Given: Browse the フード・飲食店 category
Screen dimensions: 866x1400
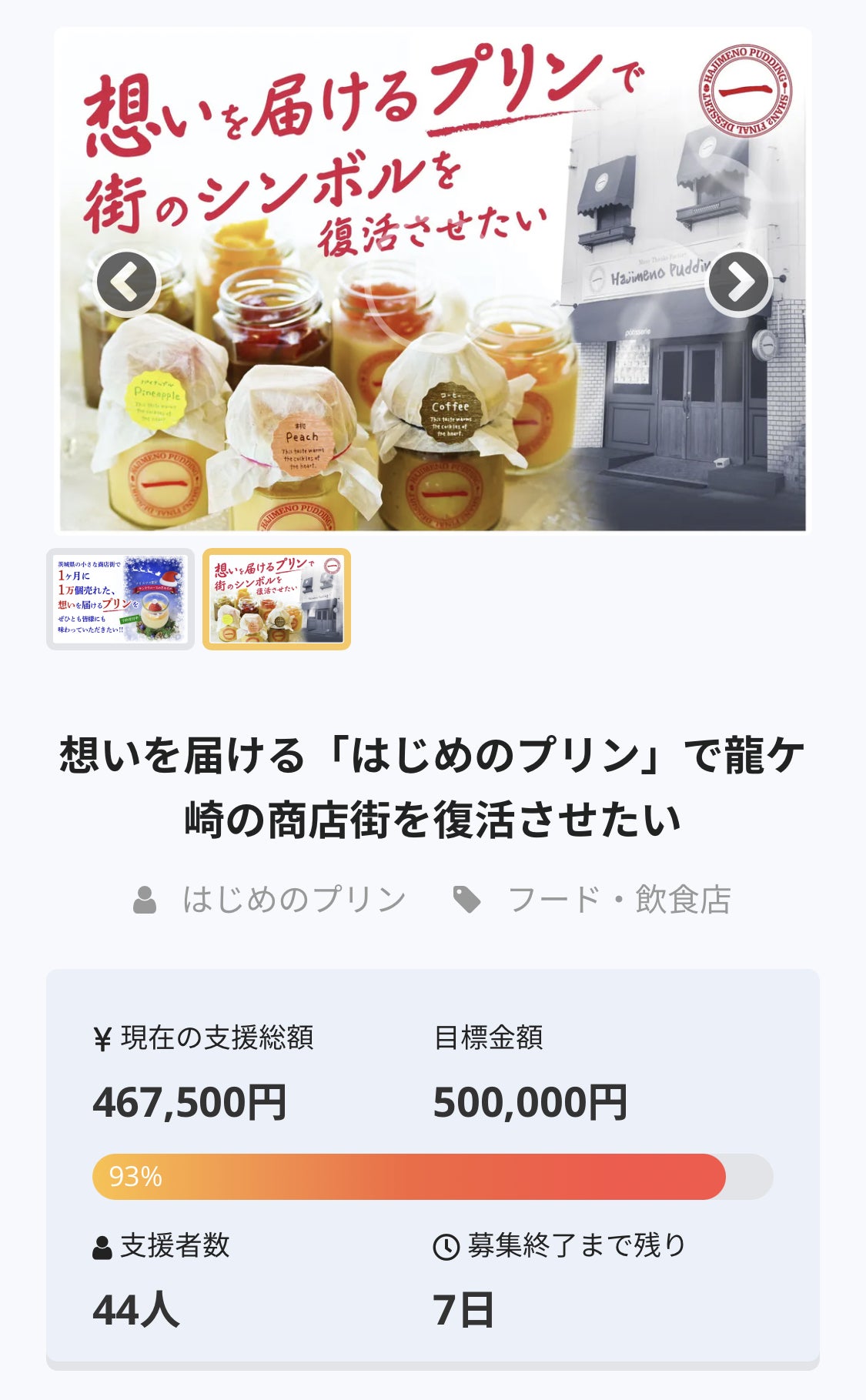Looking at the screenshot, I should [x=619, y=899].
